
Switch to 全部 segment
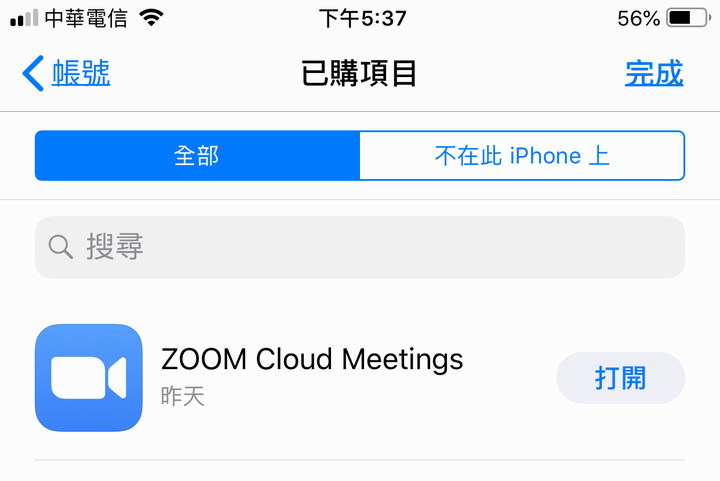(197, 156)
